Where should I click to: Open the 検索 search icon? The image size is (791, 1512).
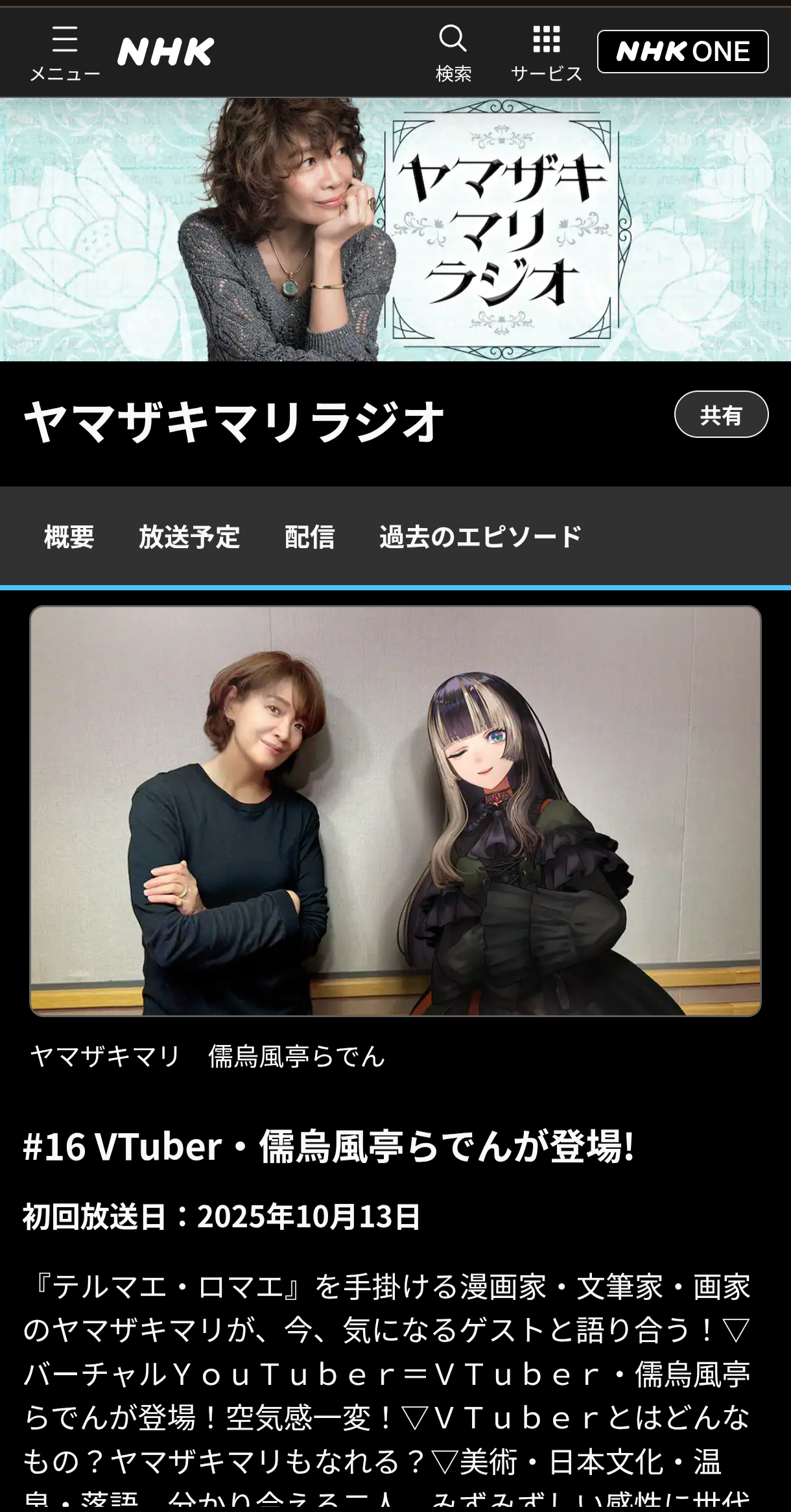coord(453,53)
